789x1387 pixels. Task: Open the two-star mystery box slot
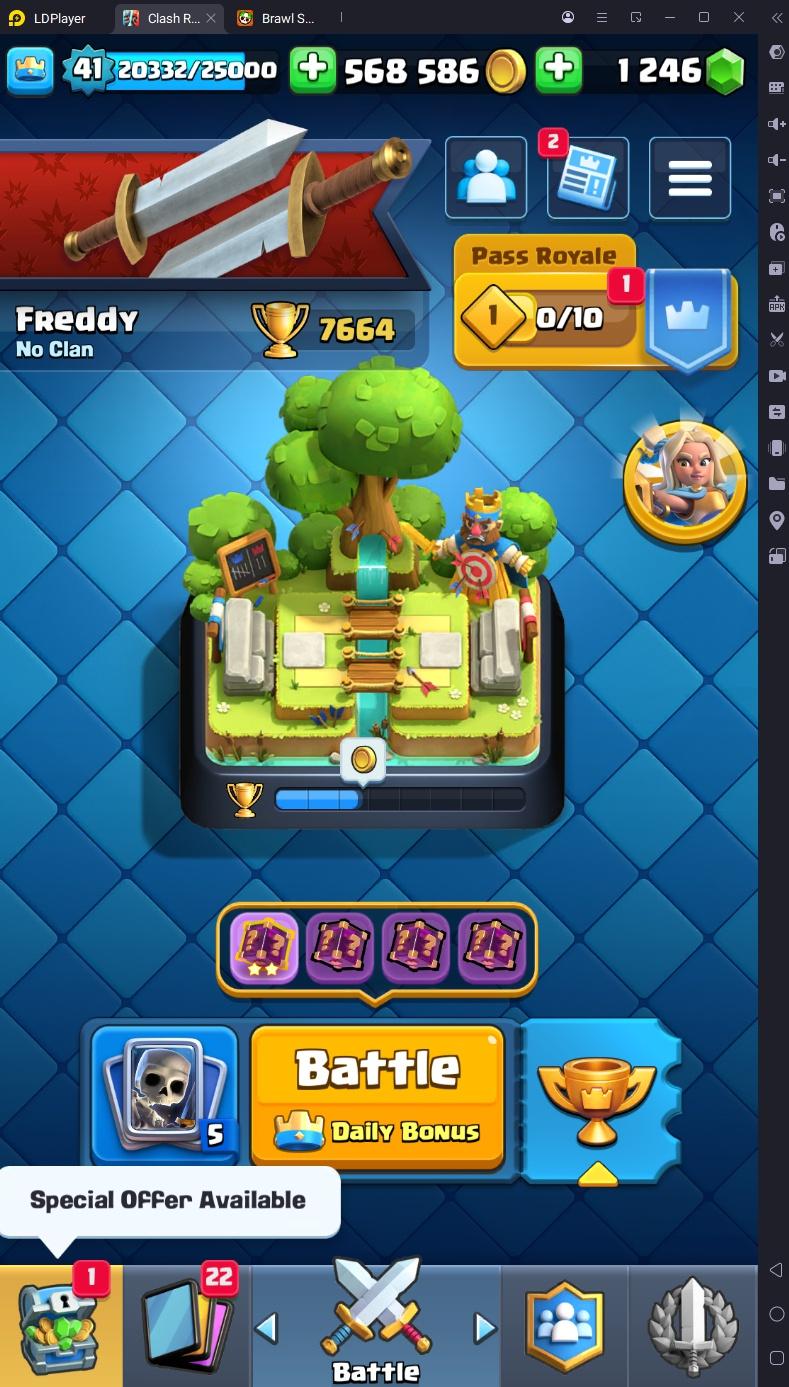click(x=264, y=949)
